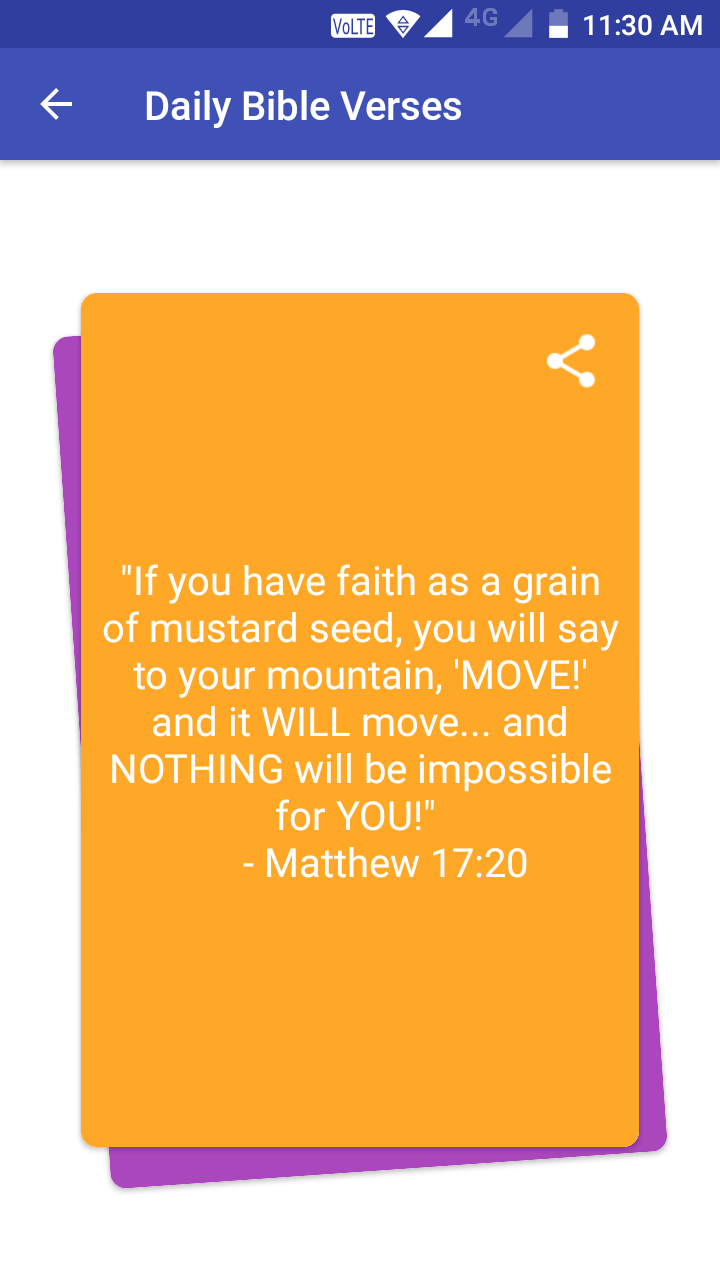Go back using the arrow icon

click(x=56, y=105)
